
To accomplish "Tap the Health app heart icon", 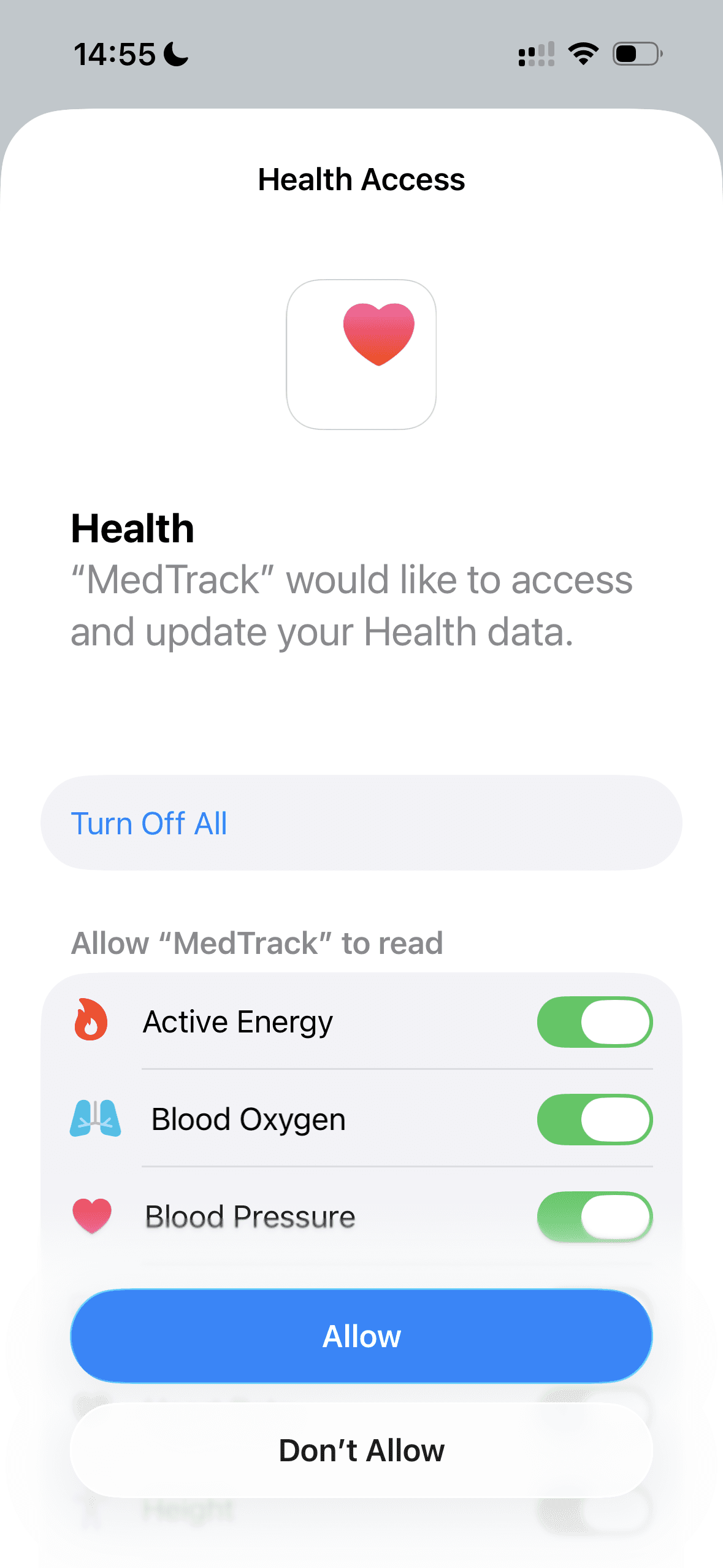I will (x=361, y=353).
